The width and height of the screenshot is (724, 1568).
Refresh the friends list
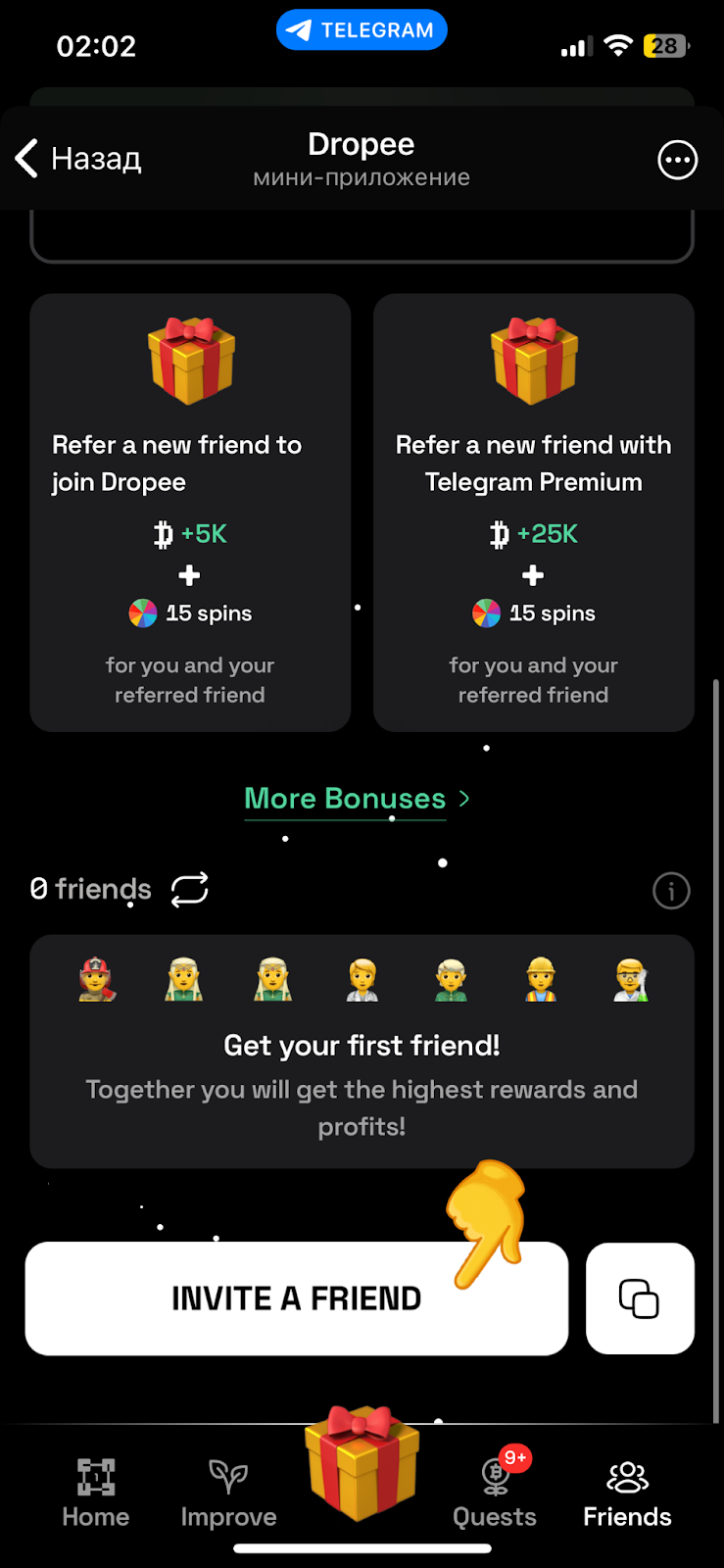[x=189, y=890]
